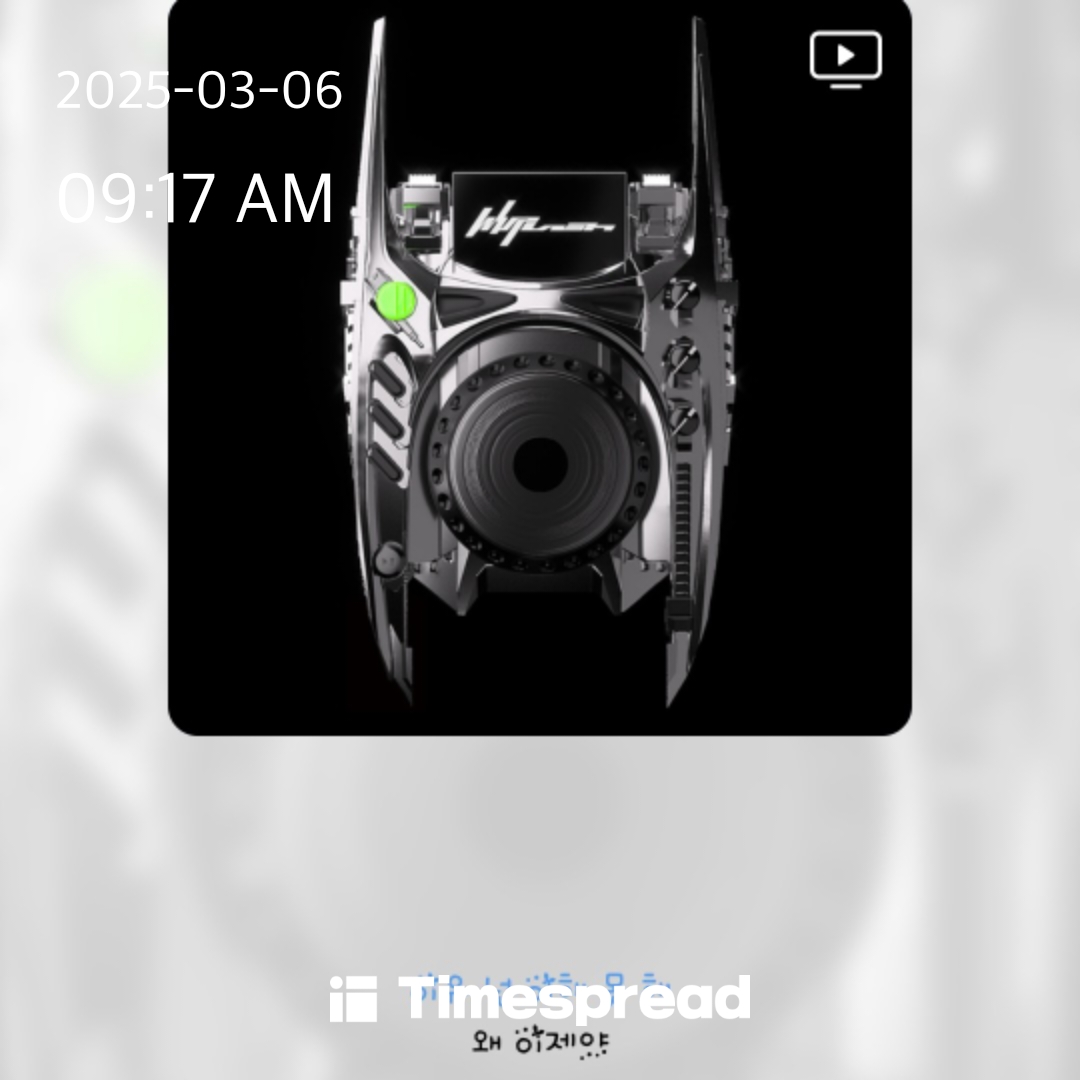Open the silver camera ad card
The image size is (1080, 1080).
[x=540, y=367]
